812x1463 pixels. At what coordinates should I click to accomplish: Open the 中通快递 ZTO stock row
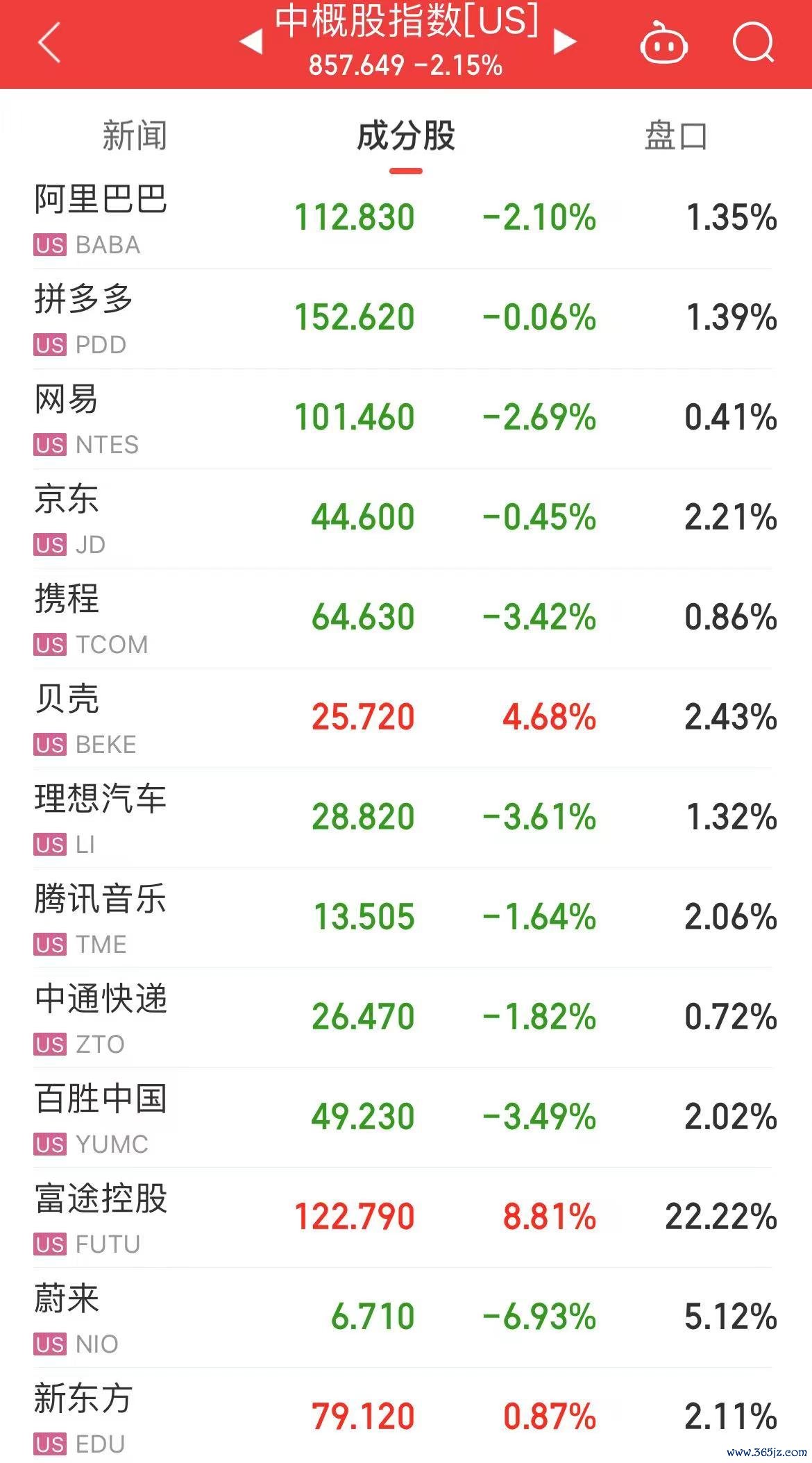[x=405, y=1018]
